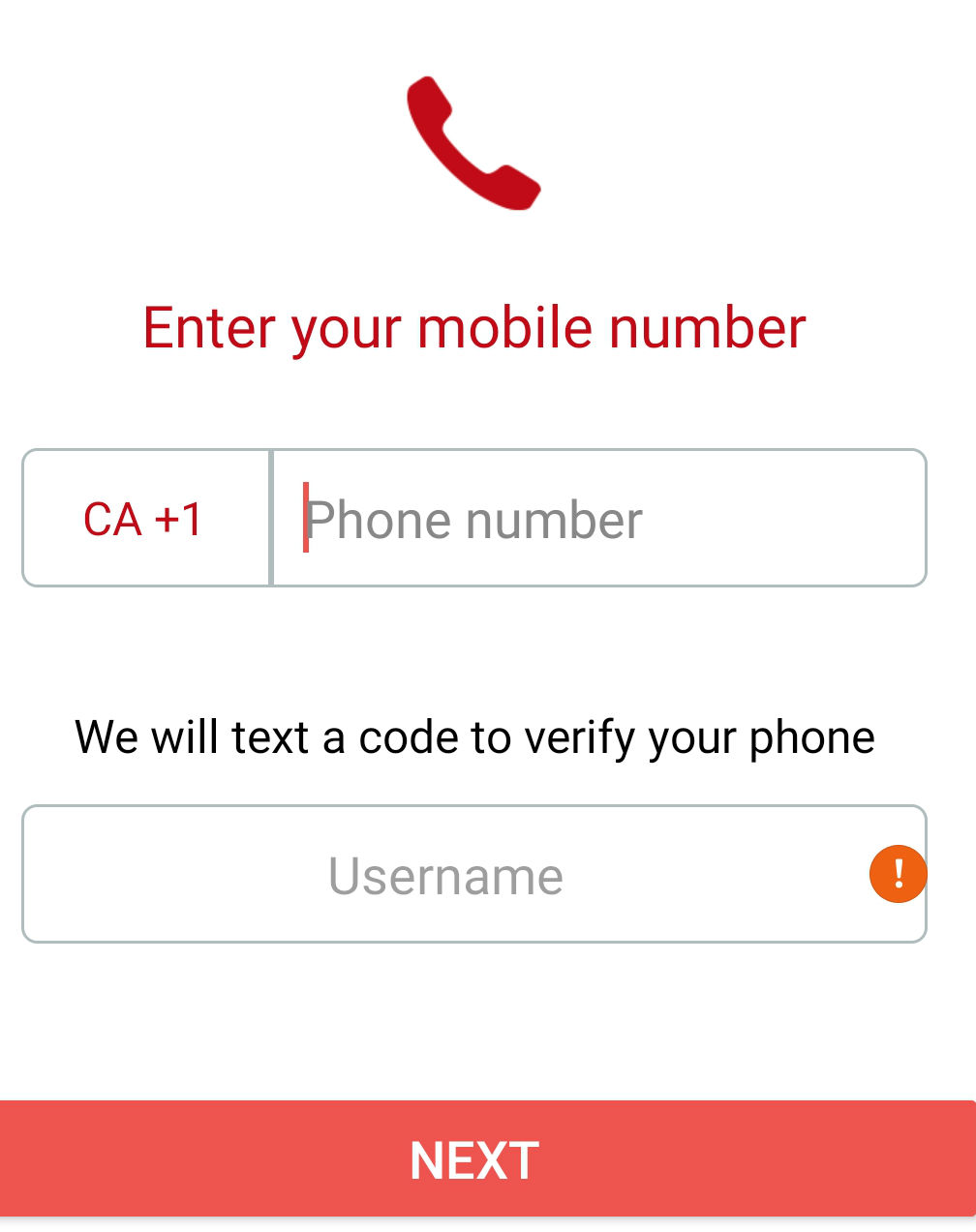Viewport: 976px width, 1232px height.
Task: Focus the Phone number field
Action: click(x=598, y=519)
